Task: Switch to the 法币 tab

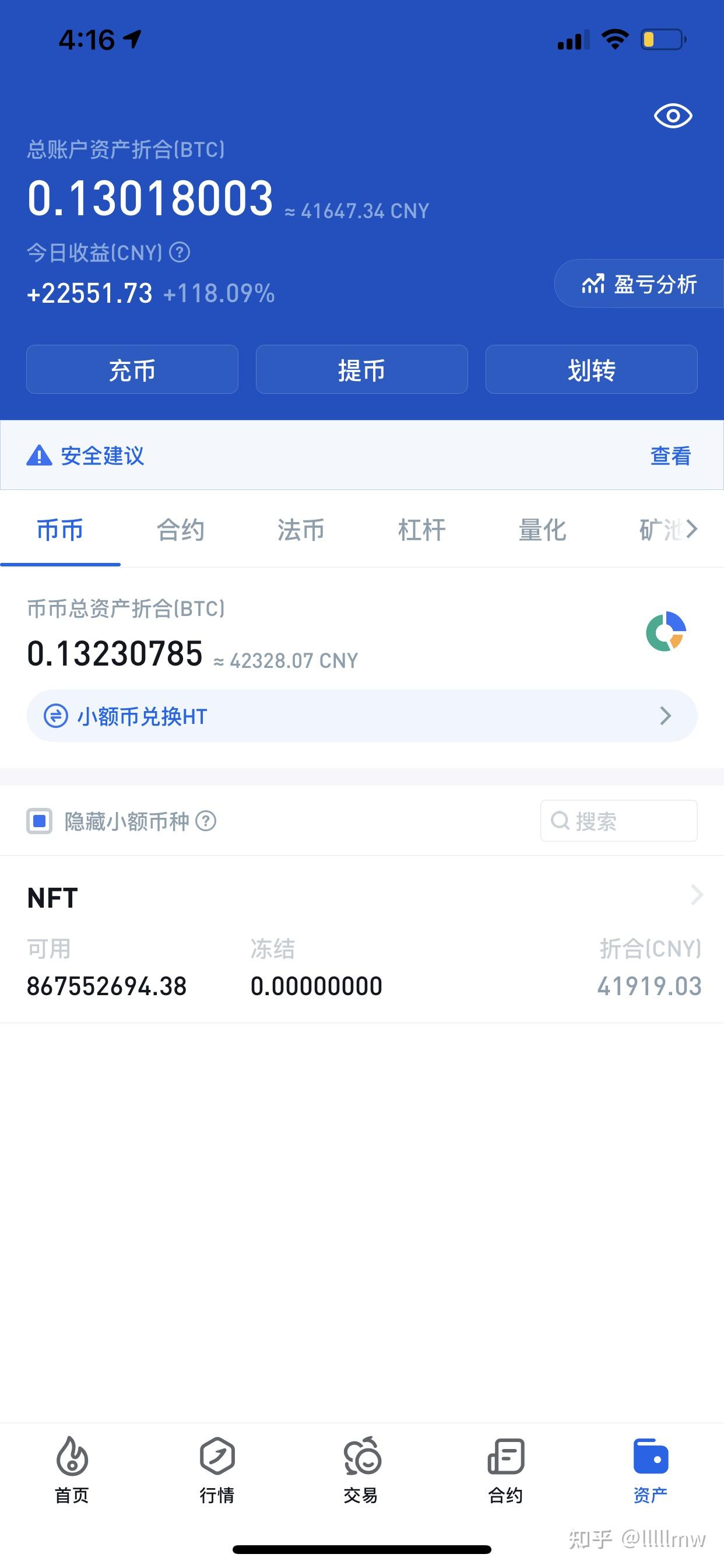Action: pos(301,530)
